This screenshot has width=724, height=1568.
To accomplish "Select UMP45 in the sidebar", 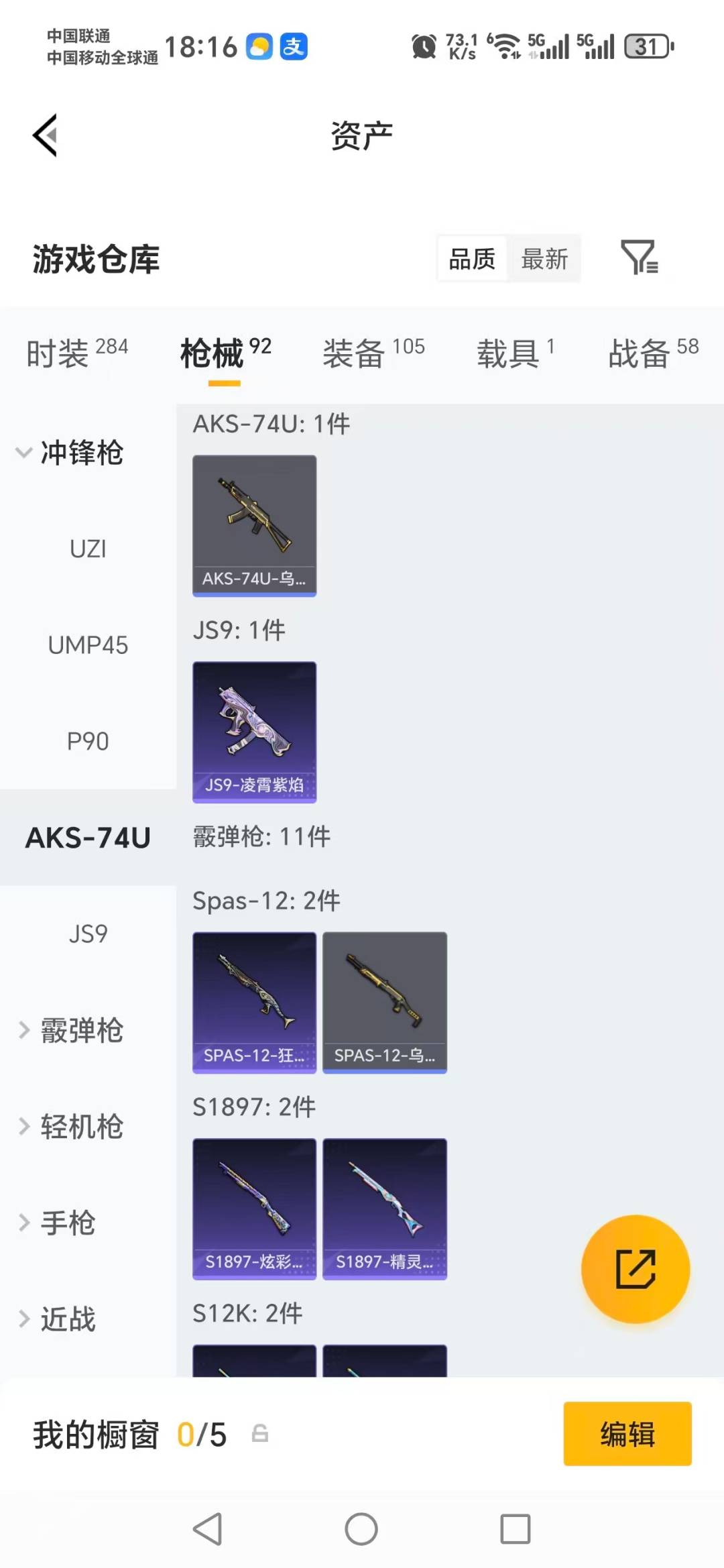I will coord(88,646).
